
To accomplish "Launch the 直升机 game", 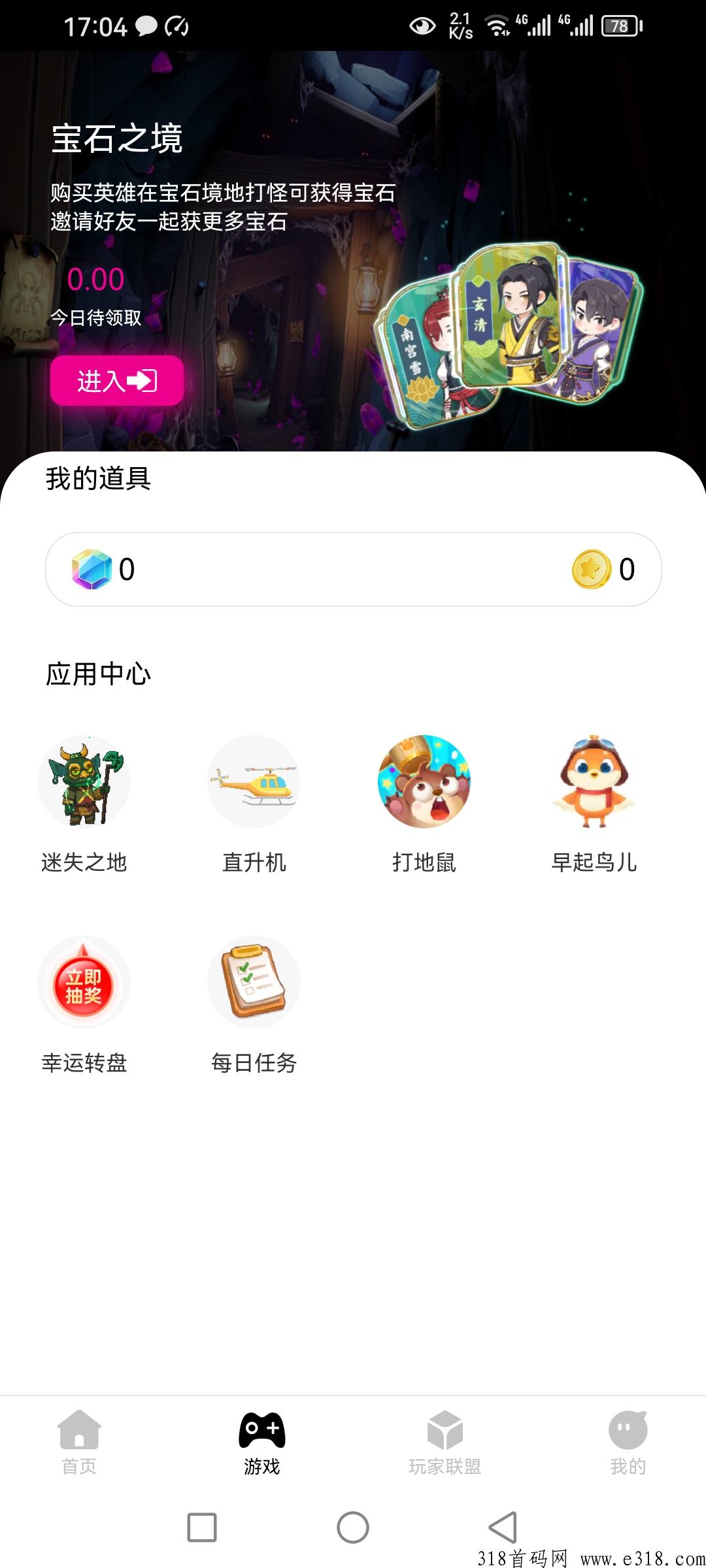I will 254,782.
